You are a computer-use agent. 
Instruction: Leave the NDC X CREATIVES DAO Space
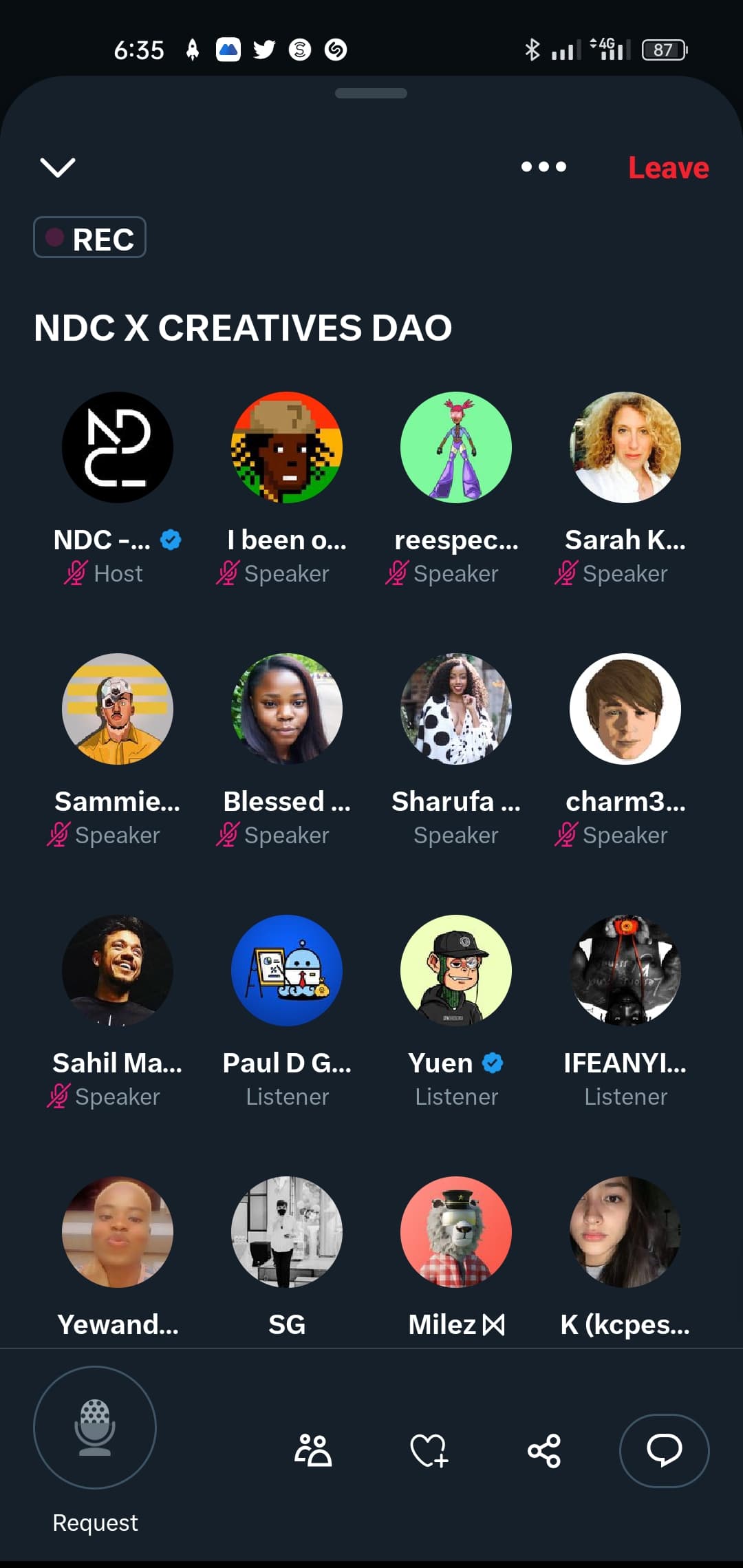coord(668,168)
